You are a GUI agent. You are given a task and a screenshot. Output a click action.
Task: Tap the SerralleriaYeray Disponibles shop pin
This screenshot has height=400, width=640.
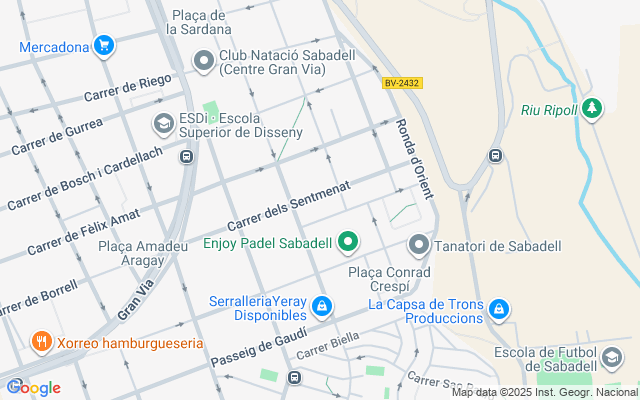321,306
